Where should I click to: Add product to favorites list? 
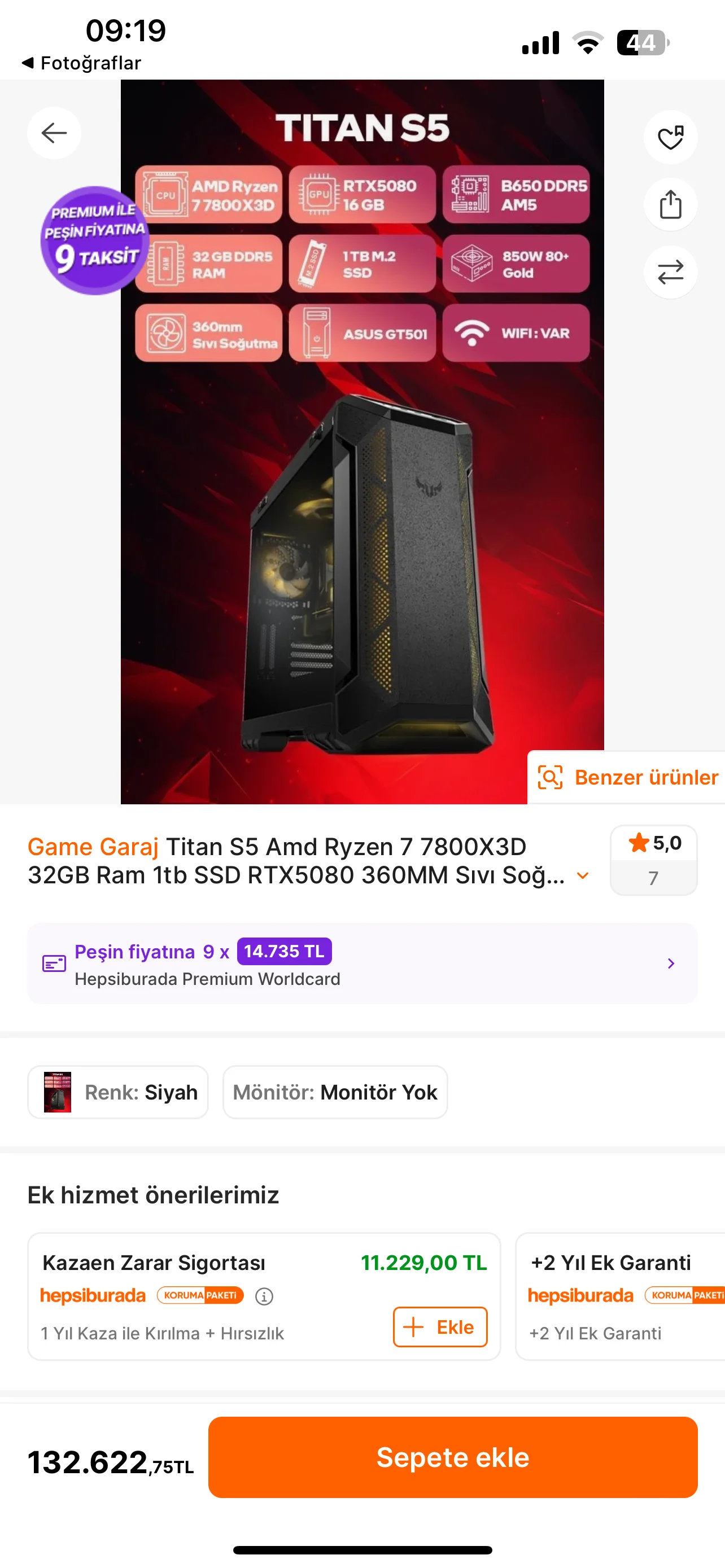pos(670,138)
